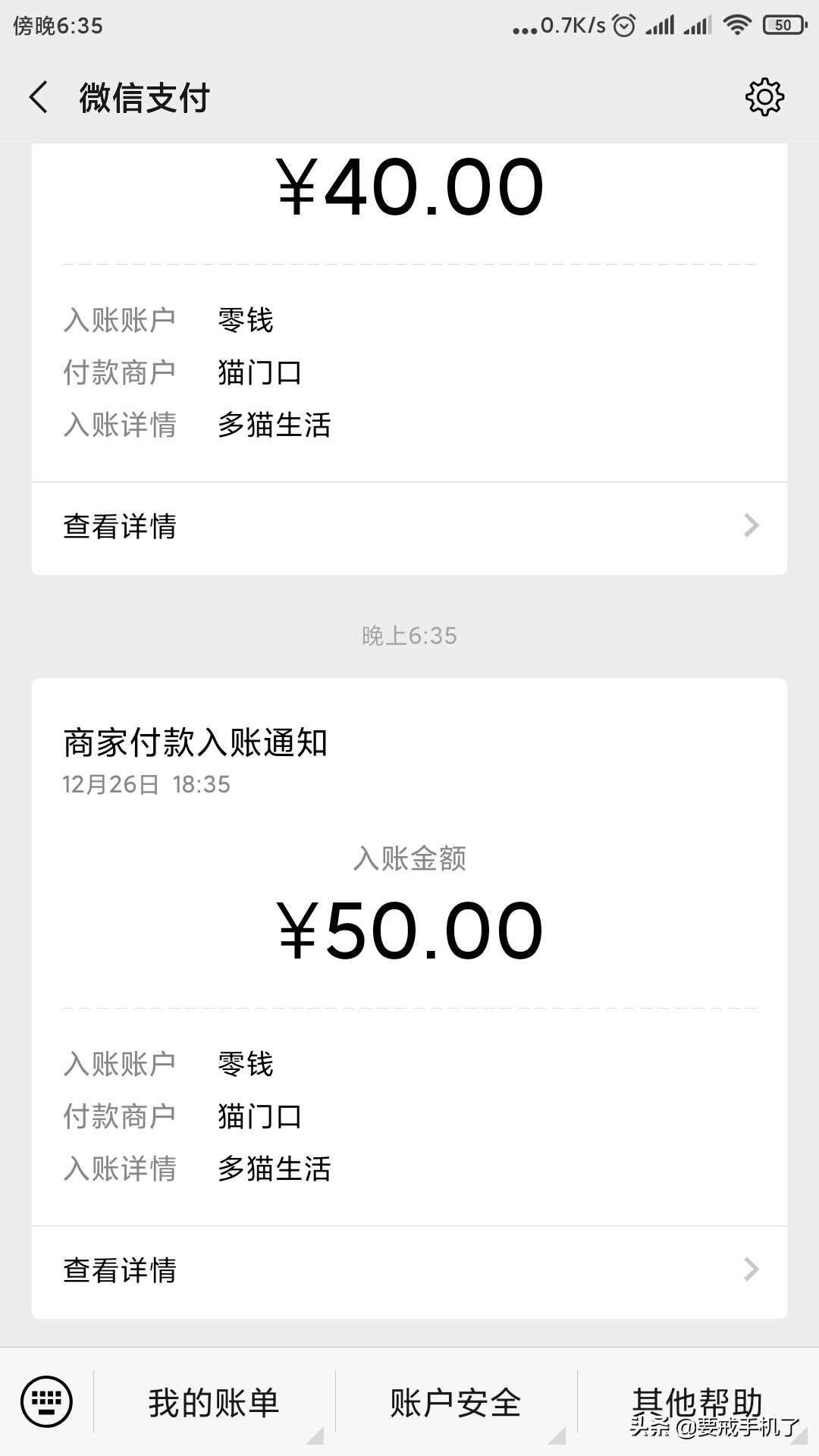
Task: Open 查看详情 for the ¥50.00 payment
Action: pyautogui.click(x=409, y=1271)
